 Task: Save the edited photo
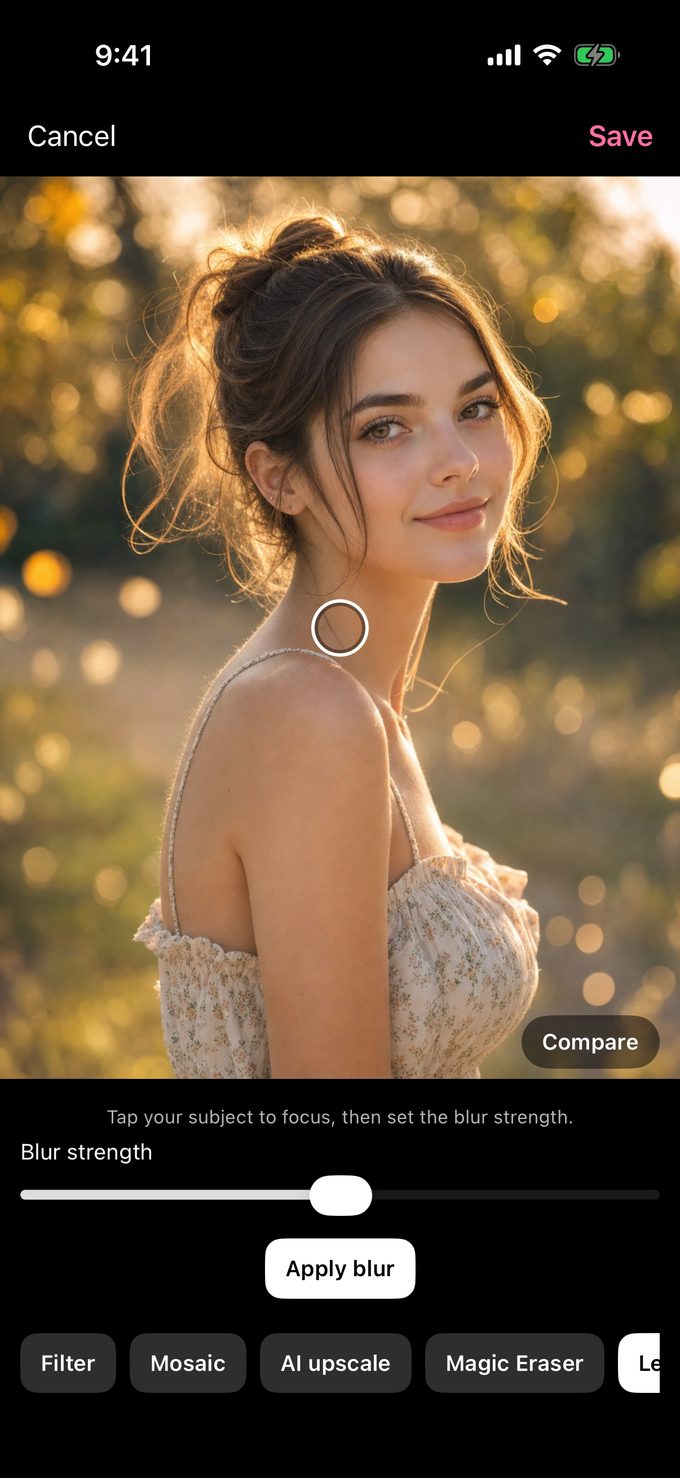coord(620,136)
